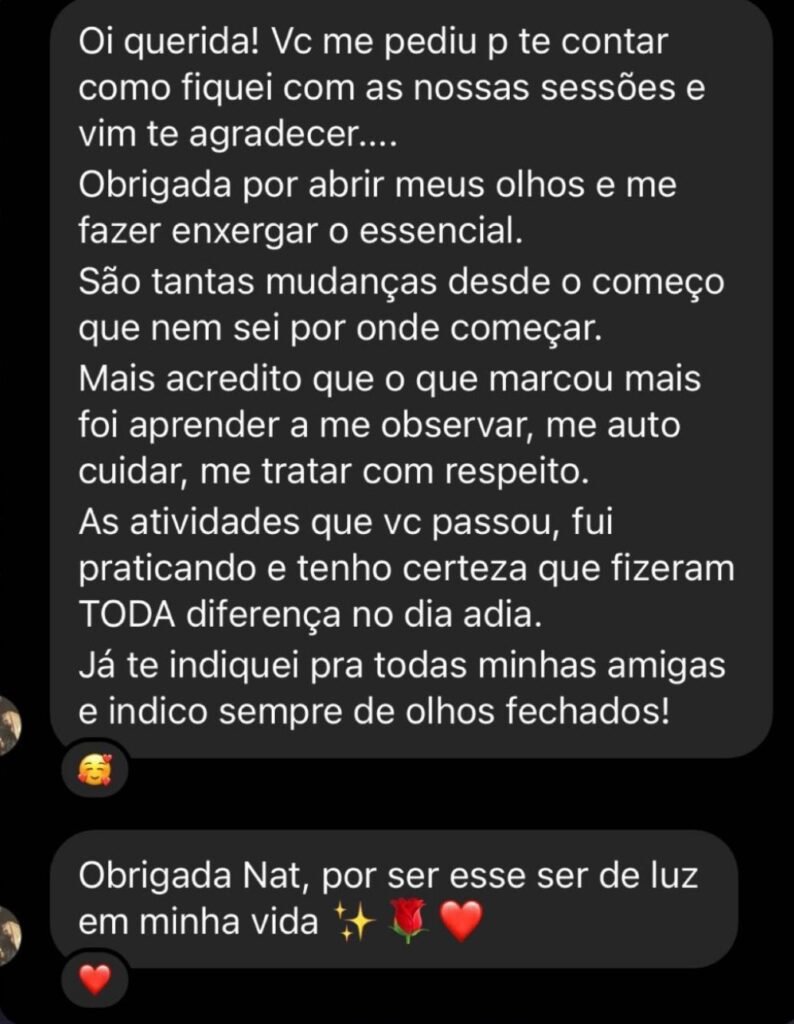Tap the heart reaction under the 'Obrigada Nat' message

pyautogui.click(x=94, y=981)
